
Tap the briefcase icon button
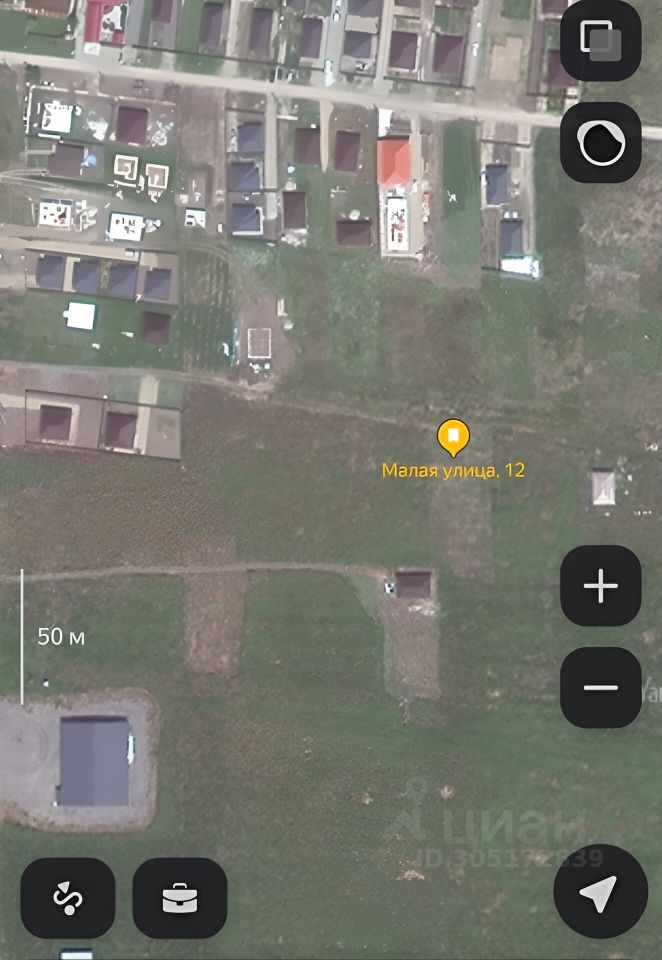pos(180,898)
